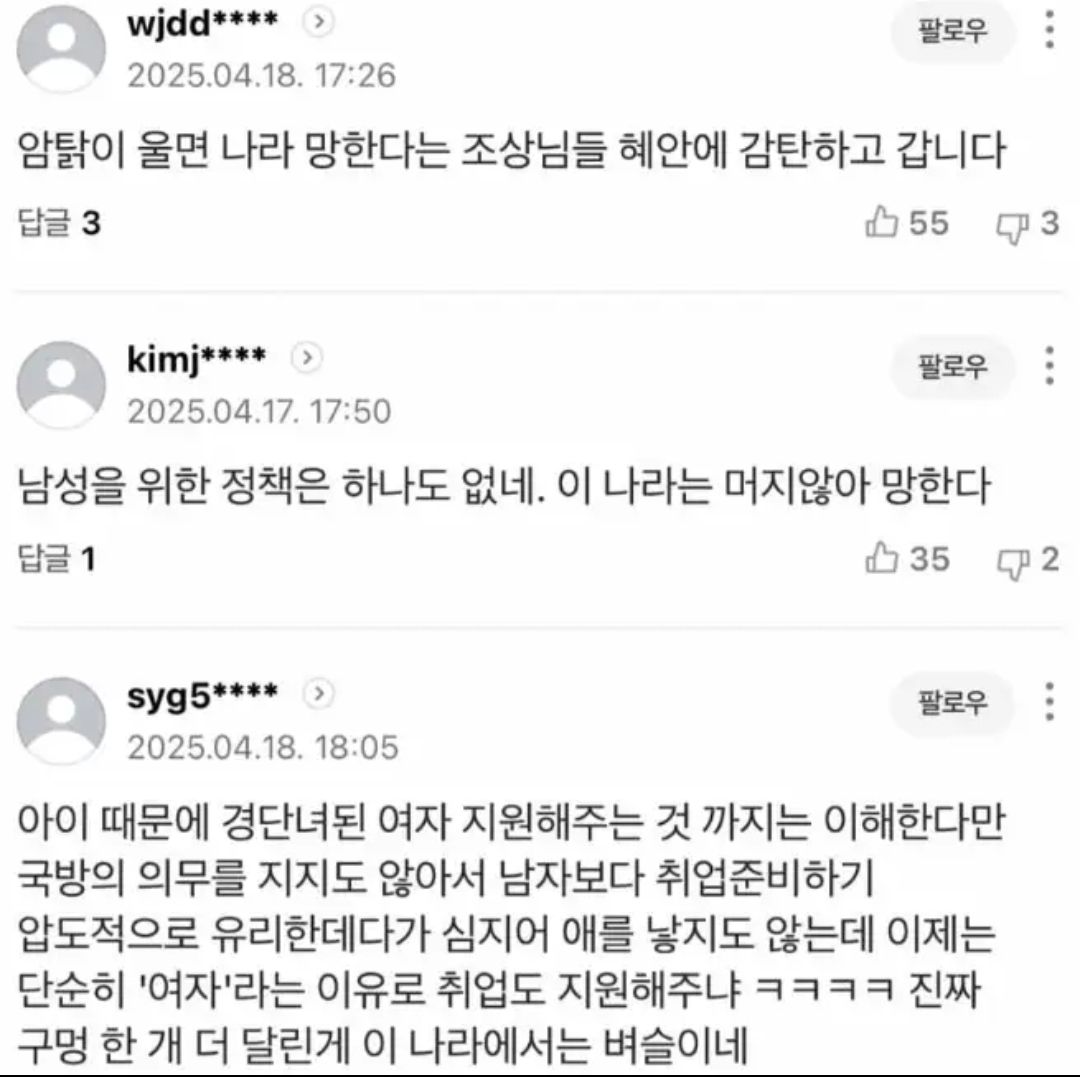Viewport: 1080px width, 1077px height.
Task: View 3 replies under wjdd**** comment
Action: tap(60, 223)
